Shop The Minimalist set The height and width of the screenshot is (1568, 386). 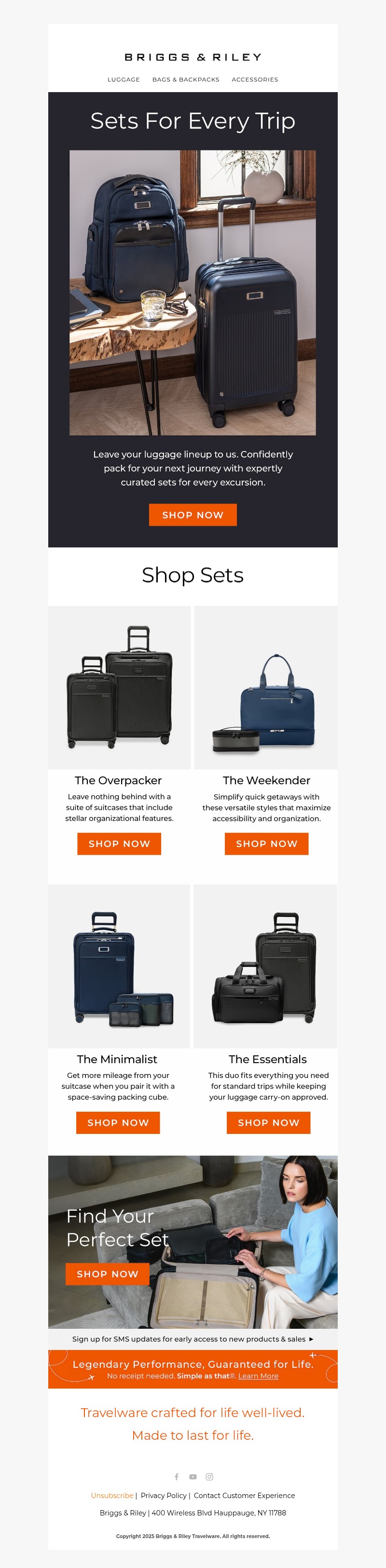coord(118,1122)
